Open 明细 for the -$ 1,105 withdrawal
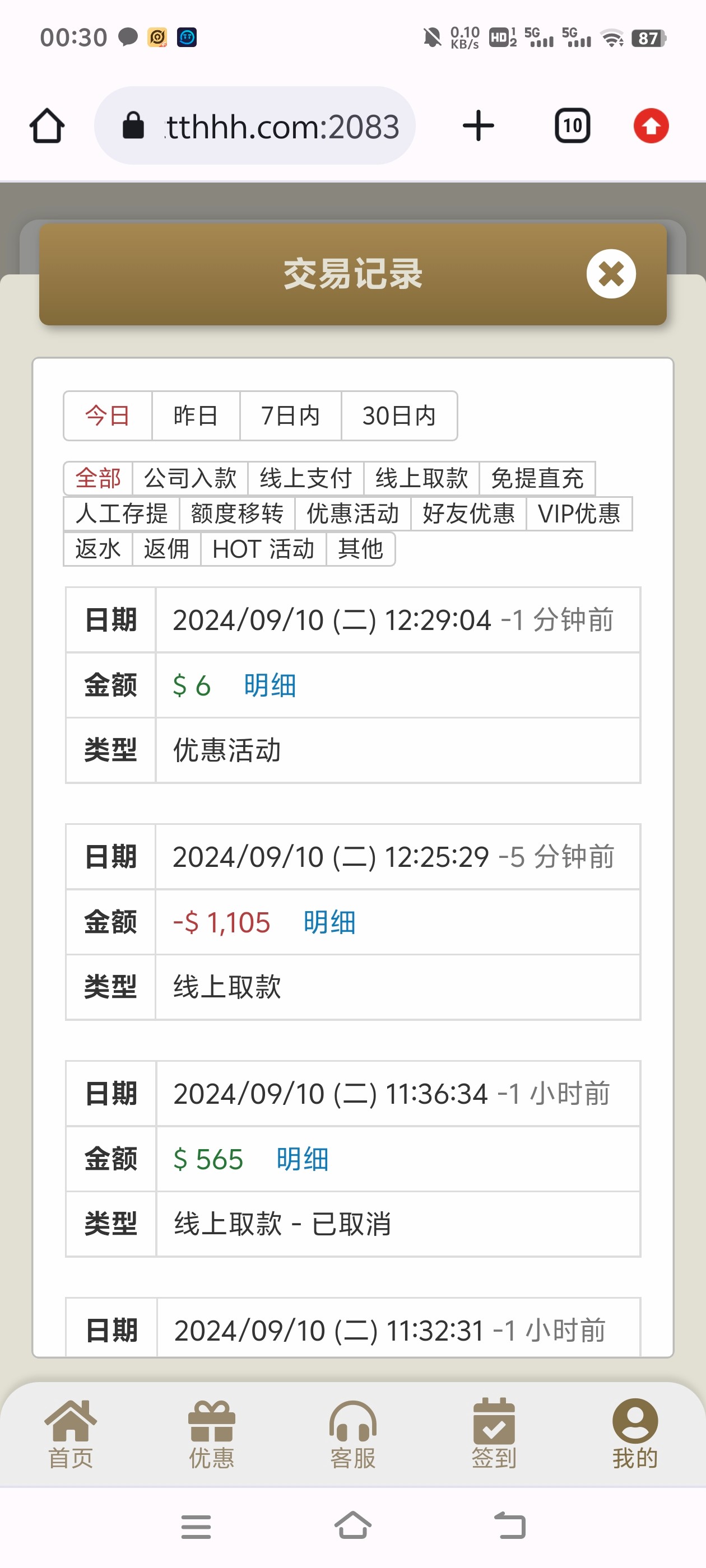706x1568 pixels. coord(329,922)
